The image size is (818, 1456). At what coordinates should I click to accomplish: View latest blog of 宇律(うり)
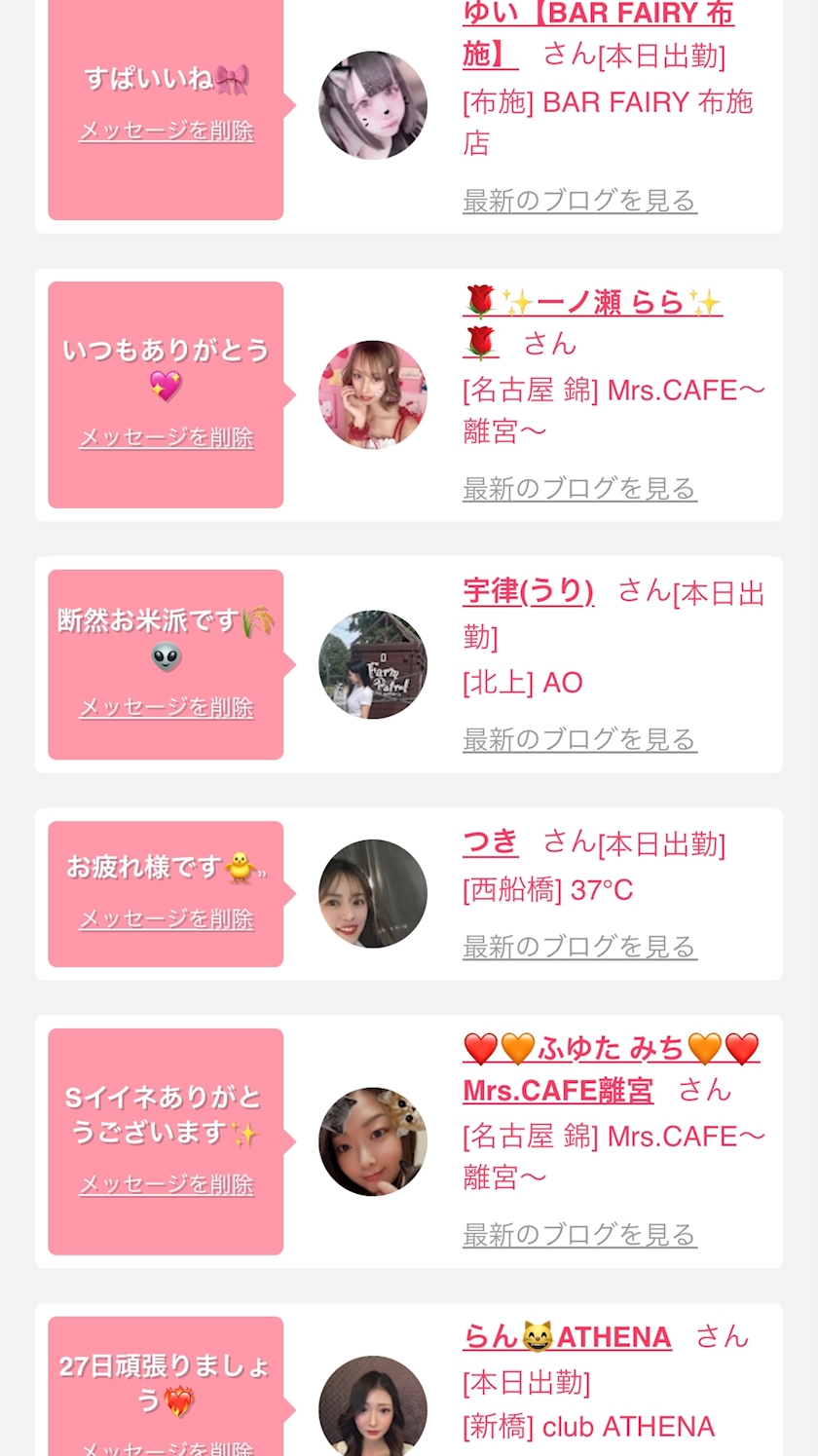(579, 739)
